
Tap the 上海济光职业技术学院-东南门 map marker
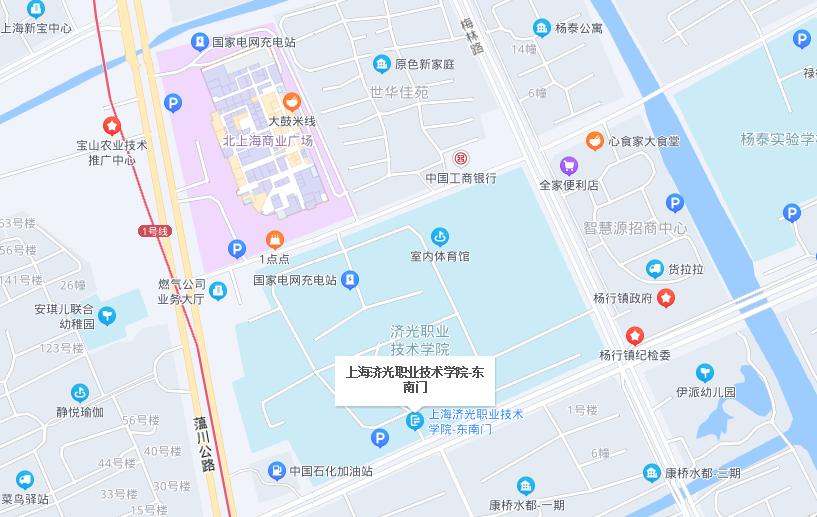[x=415, y=421]
